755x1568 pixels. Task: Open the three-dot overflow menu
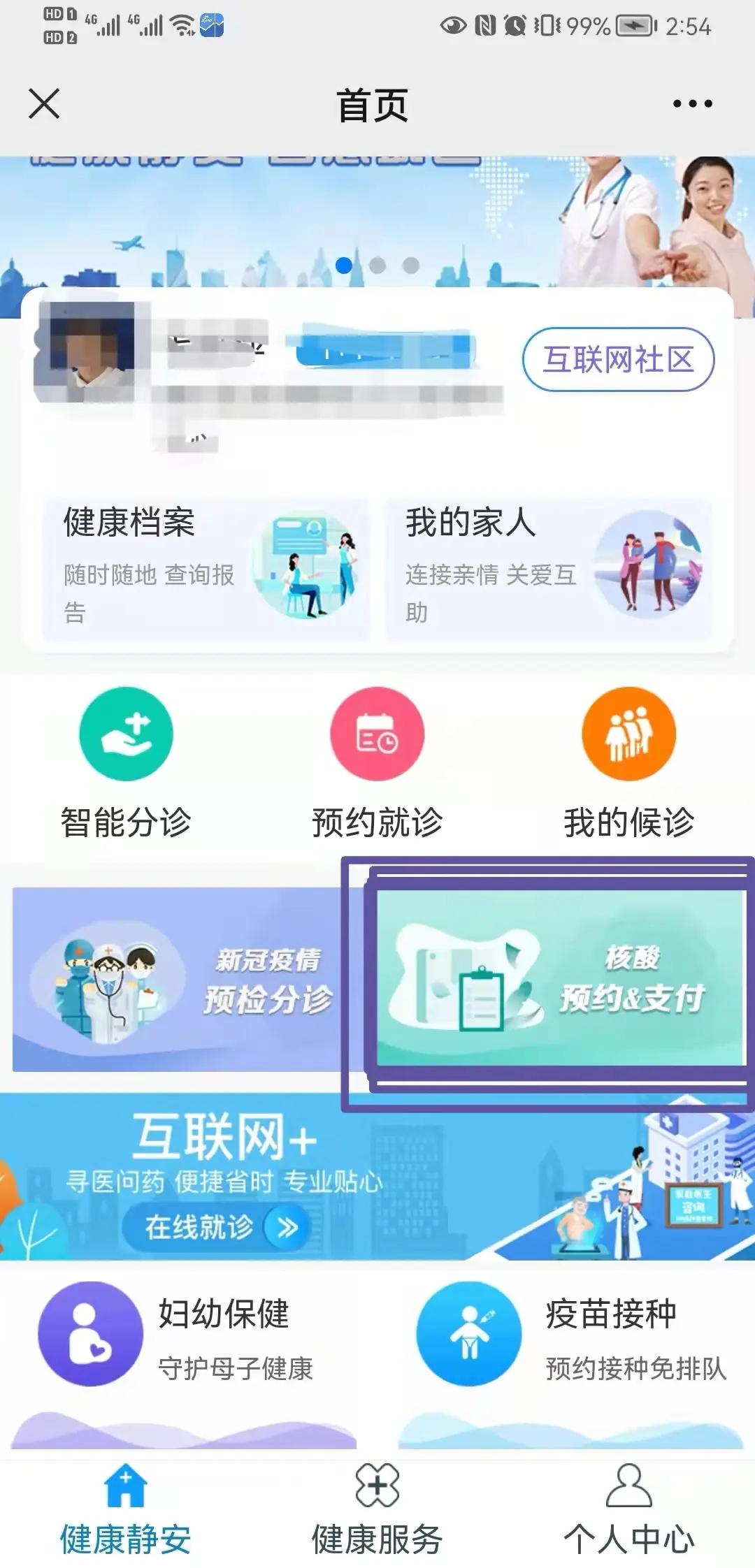[692, 104]
